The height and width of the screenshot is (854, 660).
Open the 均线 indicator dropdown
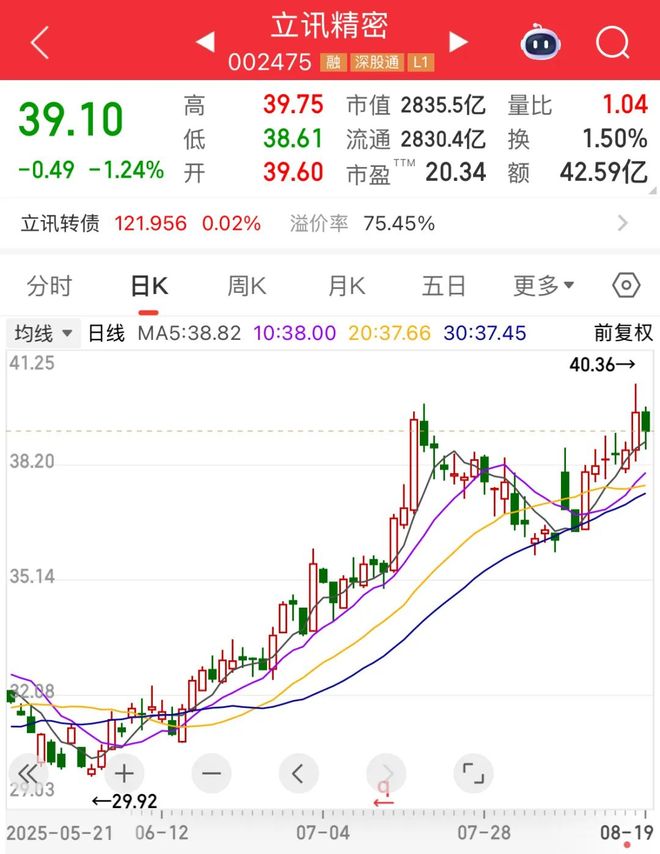coord(42,333)
